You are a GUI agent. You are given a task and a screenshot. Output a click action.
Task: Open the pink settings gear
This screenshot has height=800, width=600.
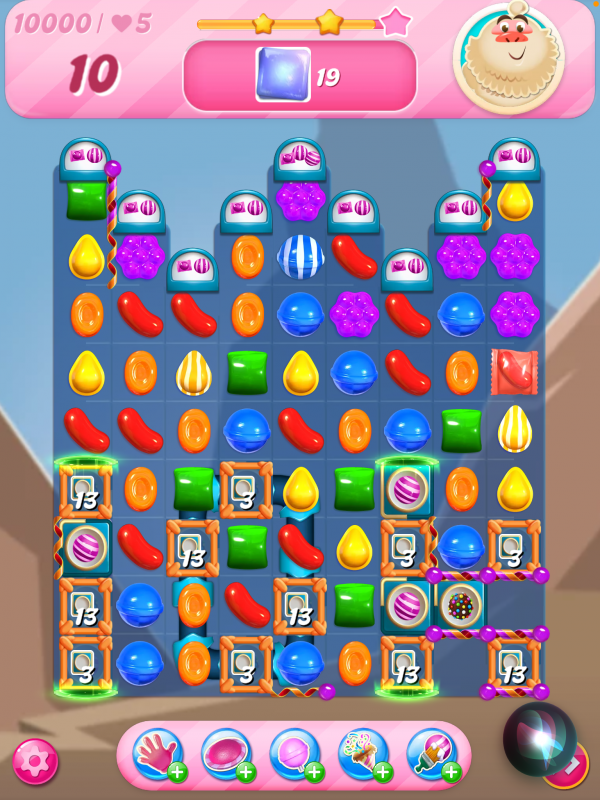(35, 761)
